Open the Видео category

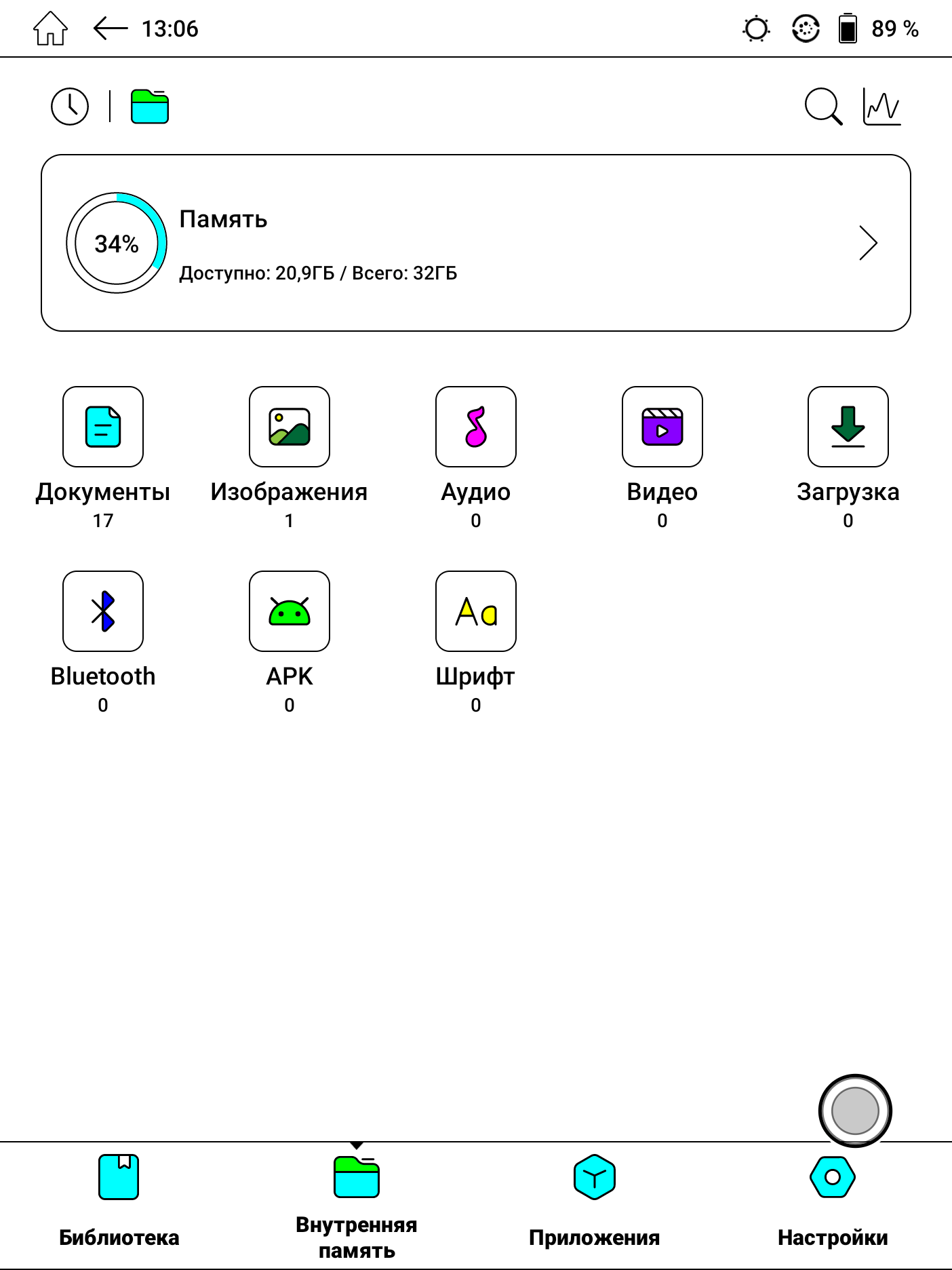pos(662,427)
